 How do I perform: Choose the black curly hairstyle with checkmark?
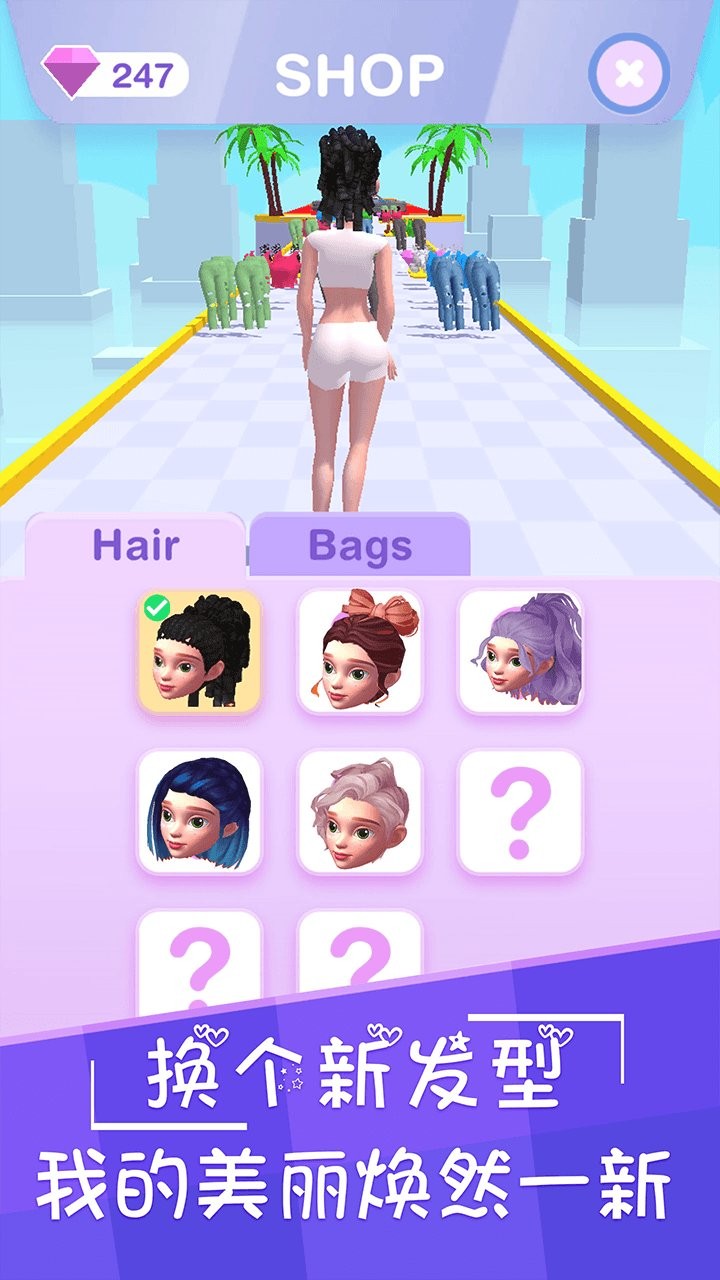coord(199,651)
